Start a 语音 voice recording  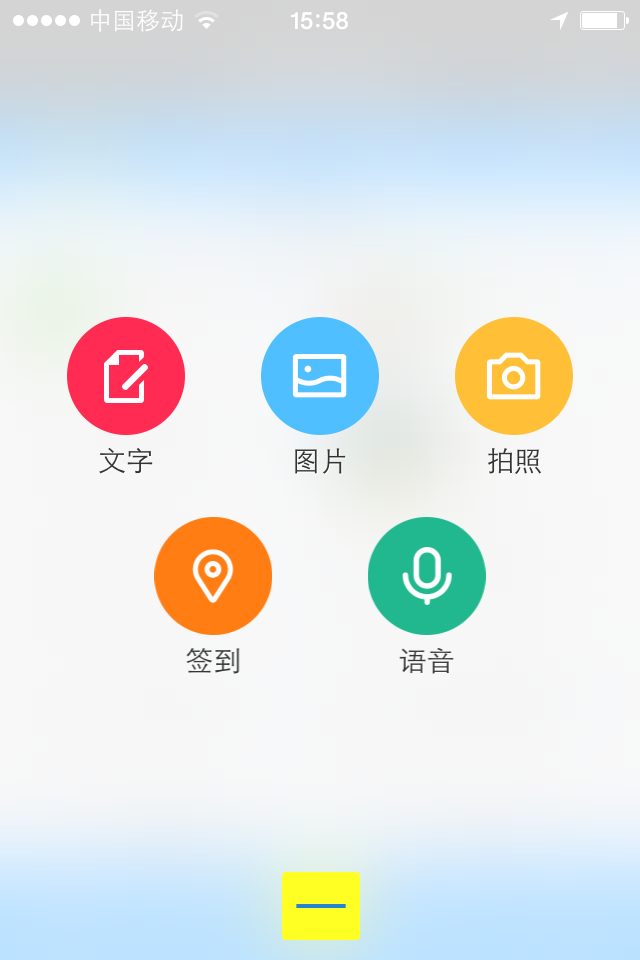point(427,576)
